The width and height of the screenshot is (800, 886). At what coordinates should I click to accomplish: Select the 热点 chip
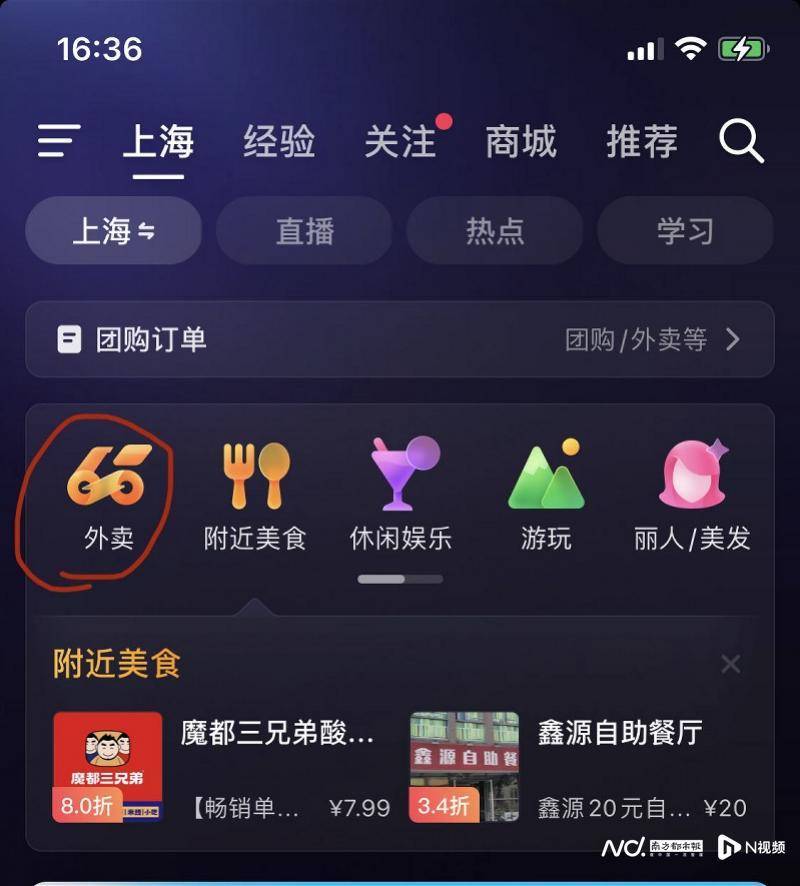click(494, 231)
